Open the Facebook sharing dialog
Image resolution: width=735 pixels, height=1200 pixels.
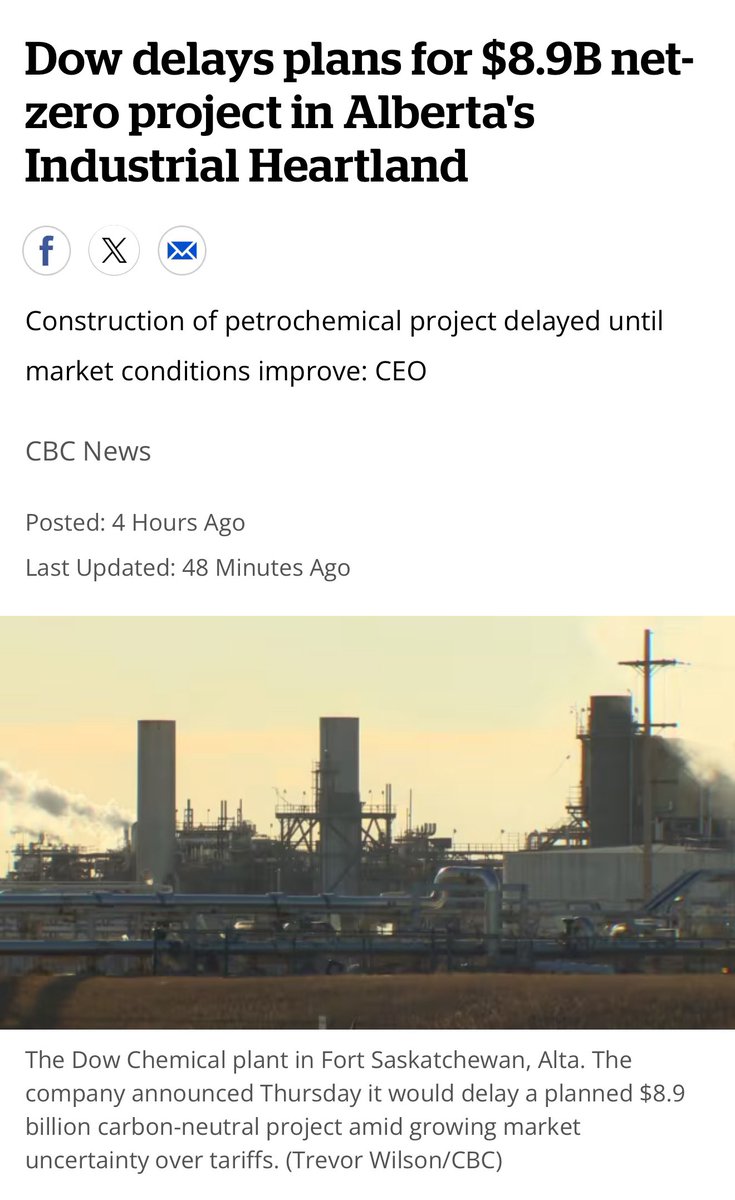(46, 250)
